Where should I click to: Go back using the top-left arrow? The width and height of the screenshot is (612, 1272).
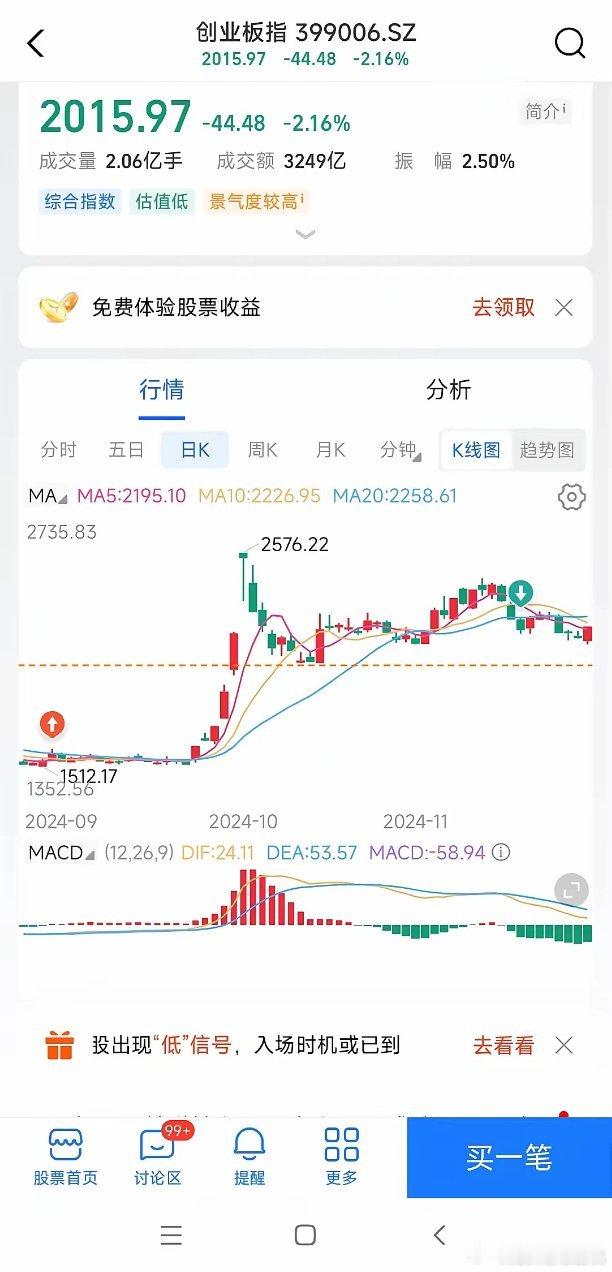[36, 43]
